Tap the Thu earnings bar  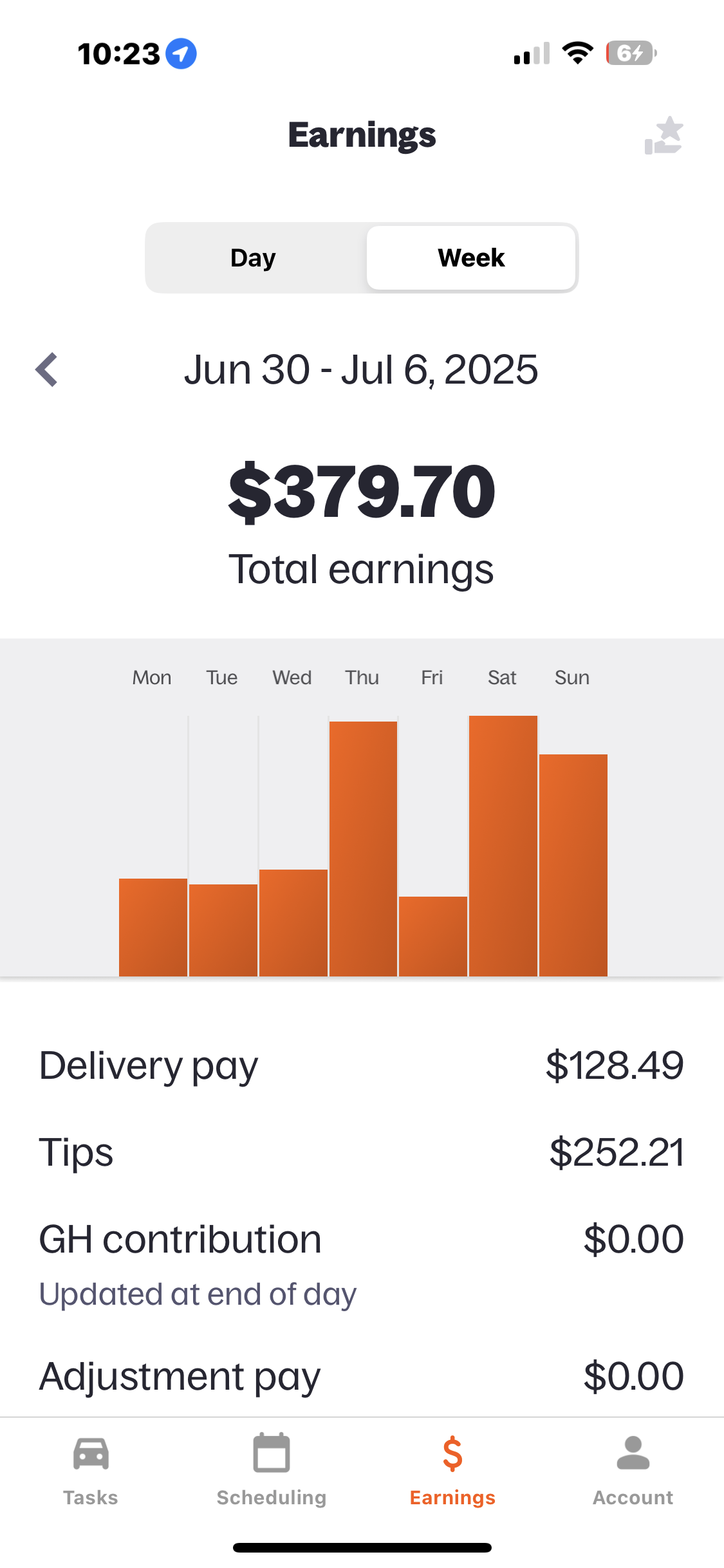pyautogui.click(x=363, y=848)
